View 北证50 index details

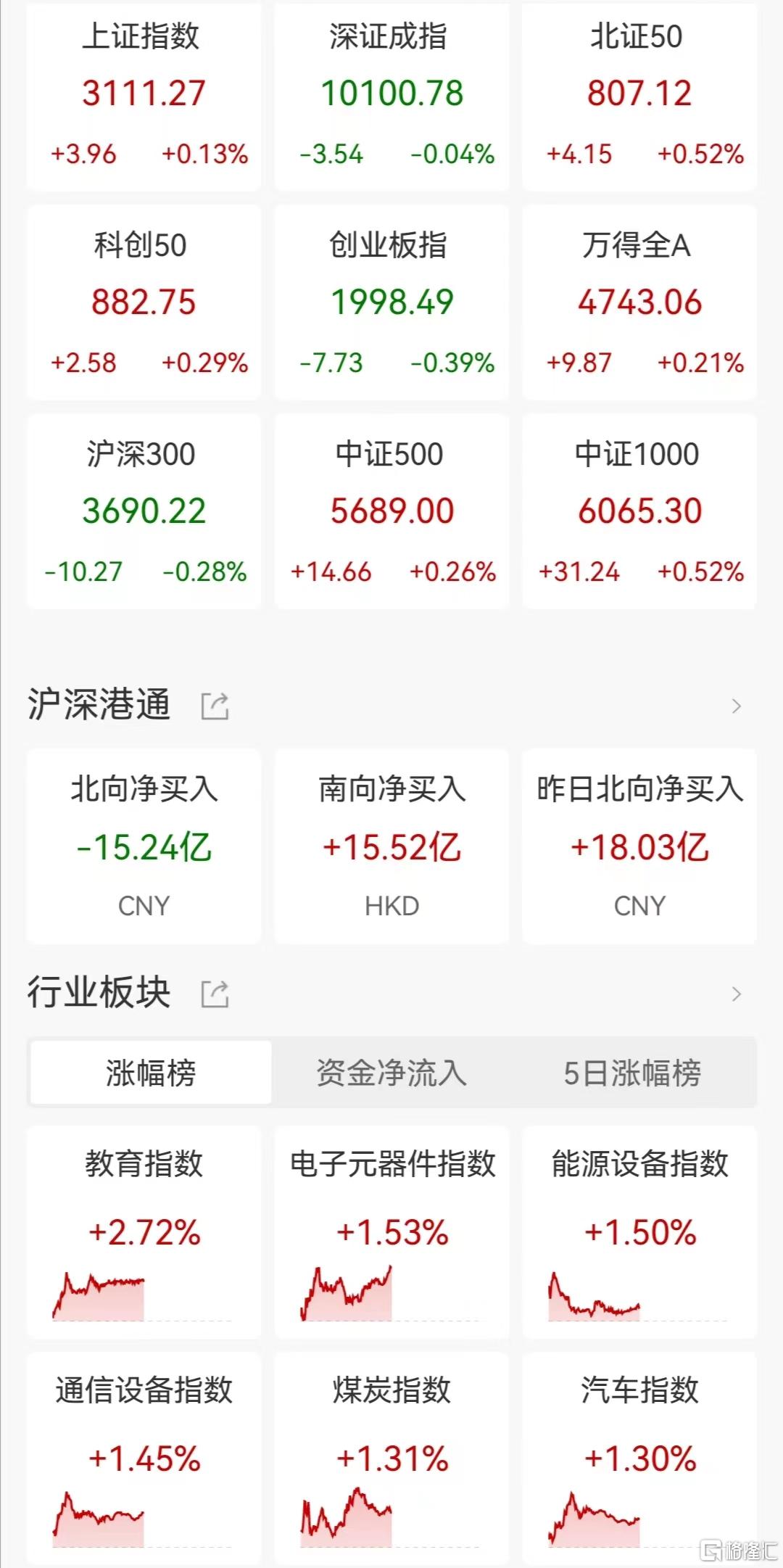639,95
